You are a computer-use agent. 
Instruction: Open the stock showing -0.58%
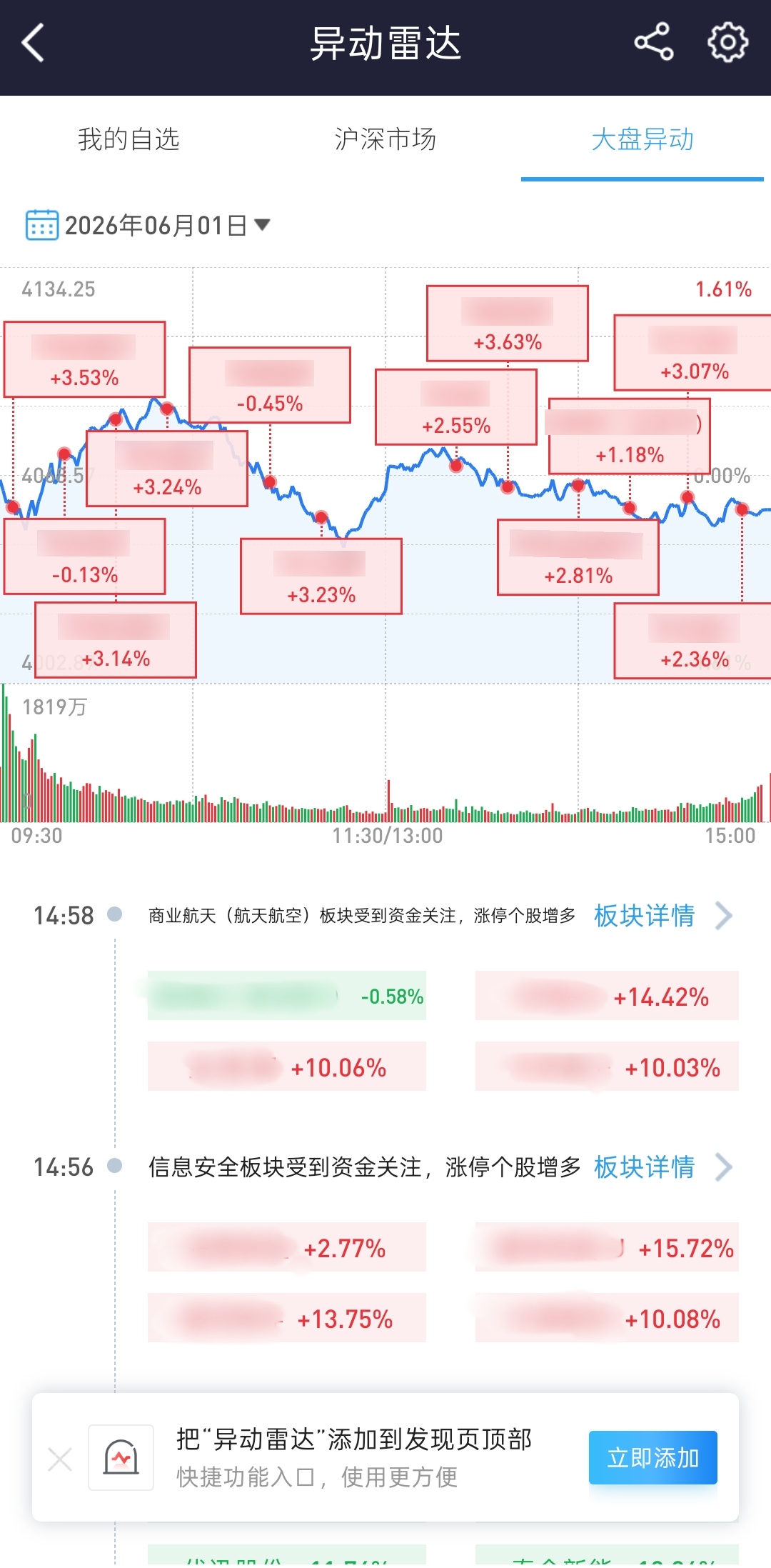(x=287, y=996)
